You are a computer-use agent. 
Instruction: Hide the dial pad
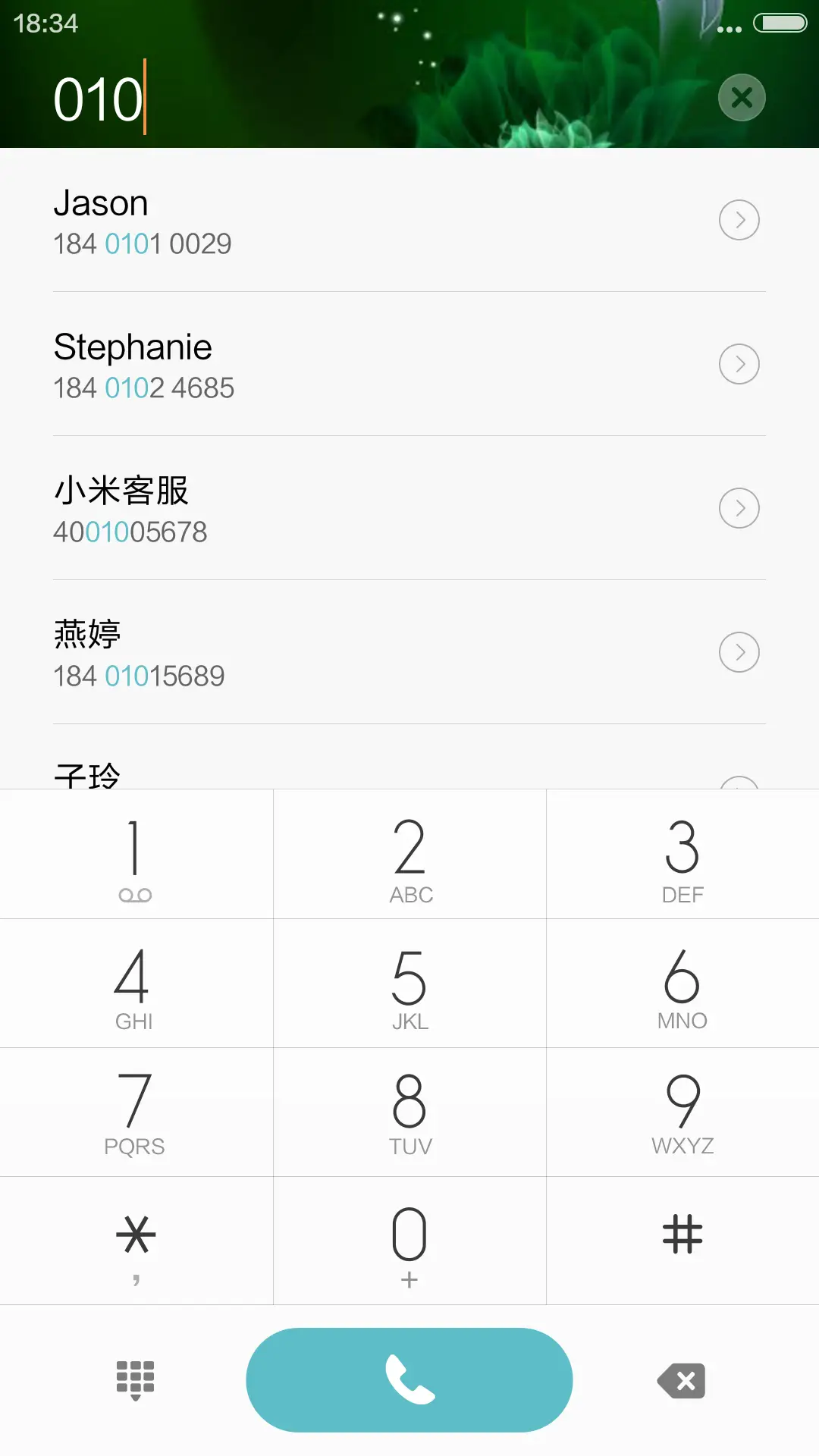(x=136, y=1380)
